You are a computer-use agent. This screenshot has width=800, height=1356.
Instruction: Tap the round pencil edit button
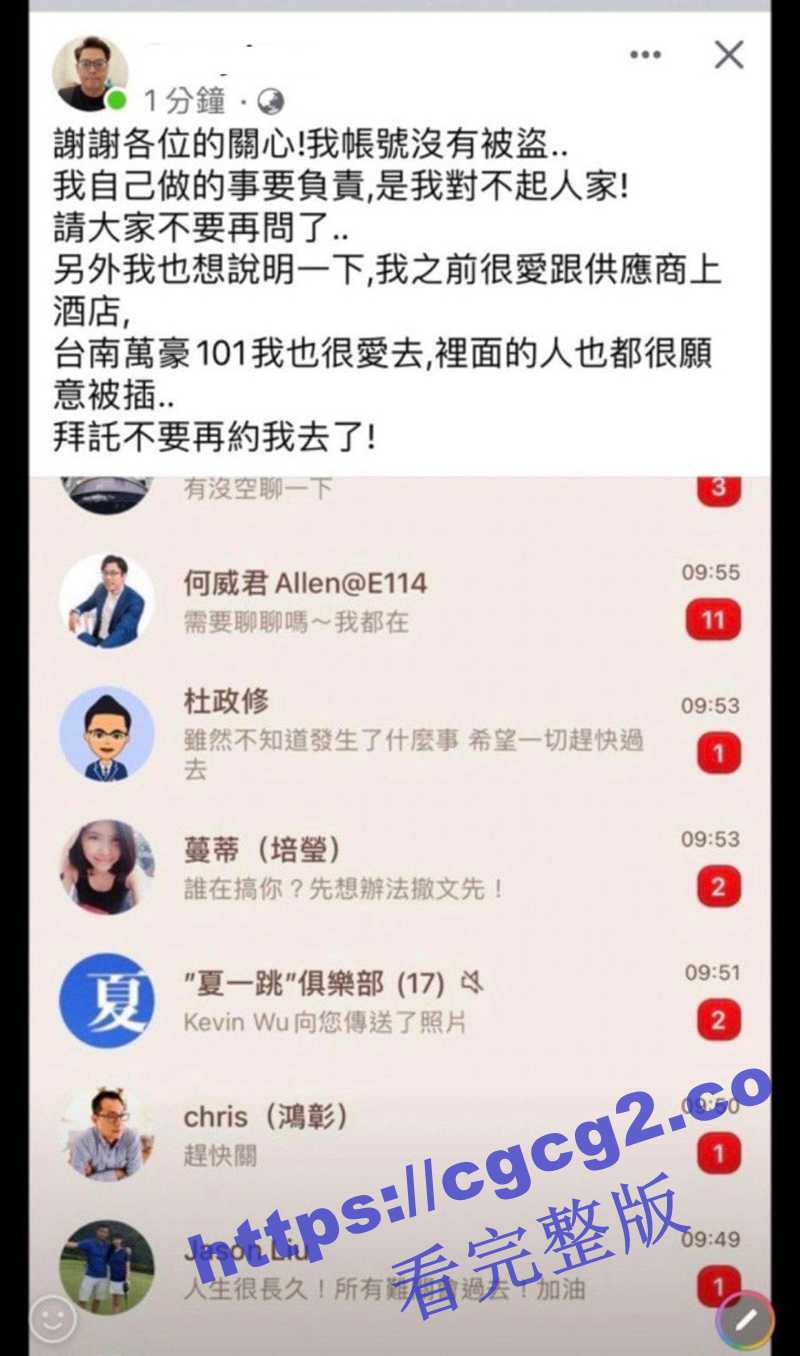[x=745, y=1319]
